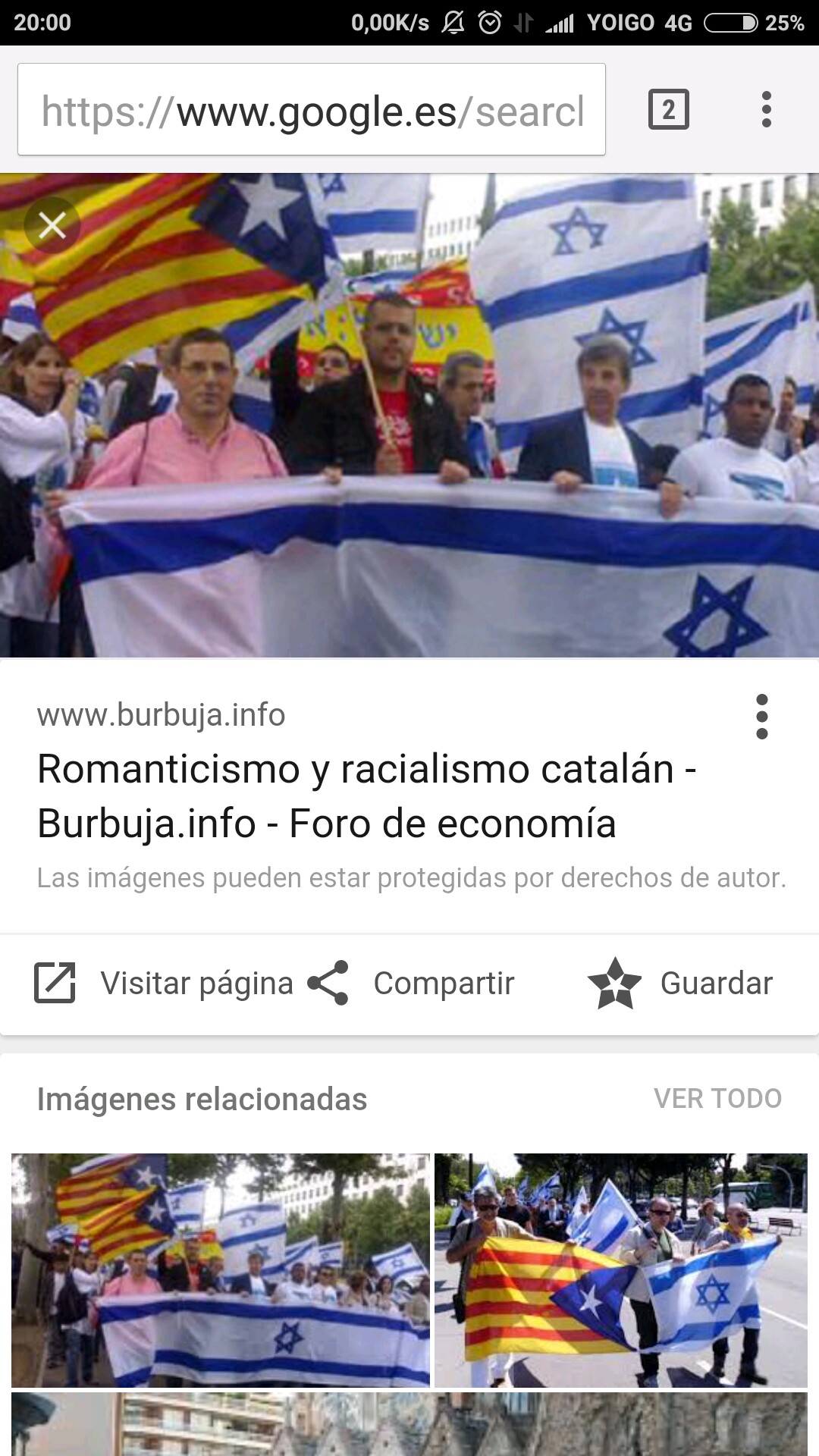This screenshot has height=1456, width=819.
Task: Close the image preview
Action: pos(52,225)
